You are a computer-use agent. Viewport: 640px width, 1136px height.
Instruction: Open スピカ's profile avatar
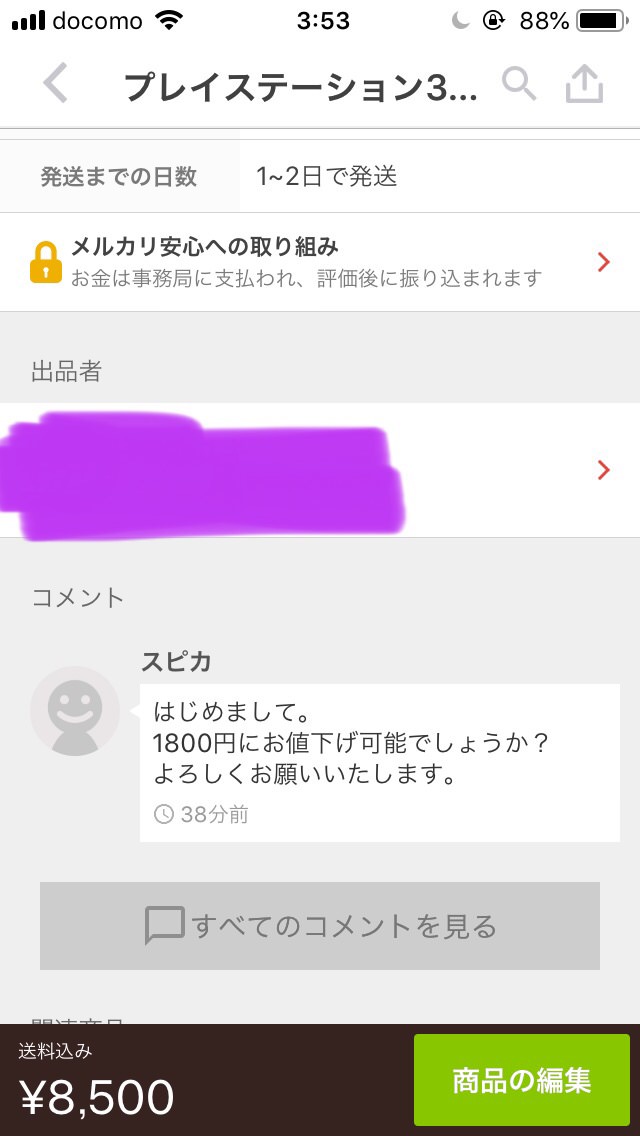(x=75, y=711)
